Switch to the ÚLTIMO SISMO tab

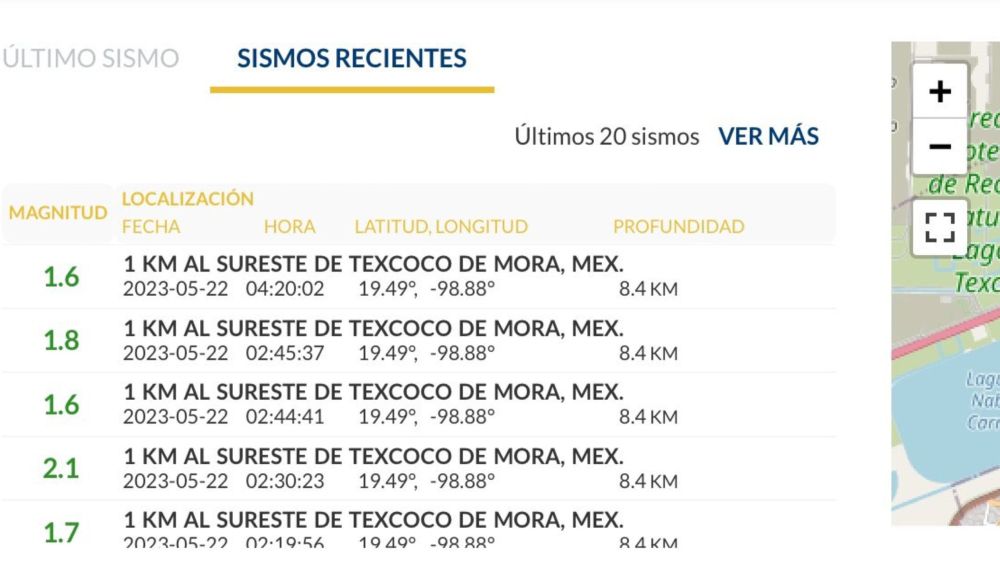coord(90,58)
